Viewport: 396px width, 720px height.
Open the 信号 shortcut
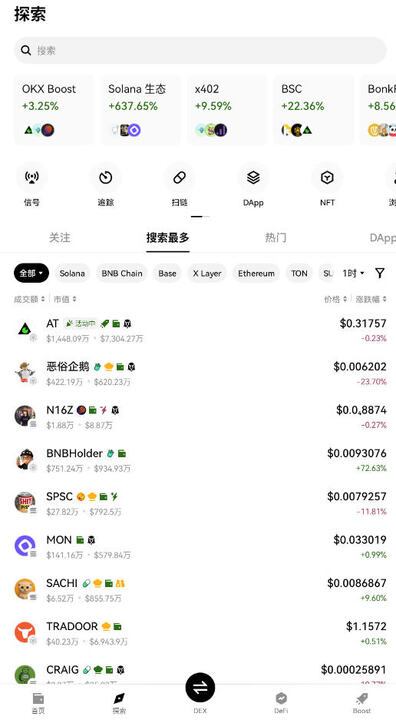(x=32, y=186)
